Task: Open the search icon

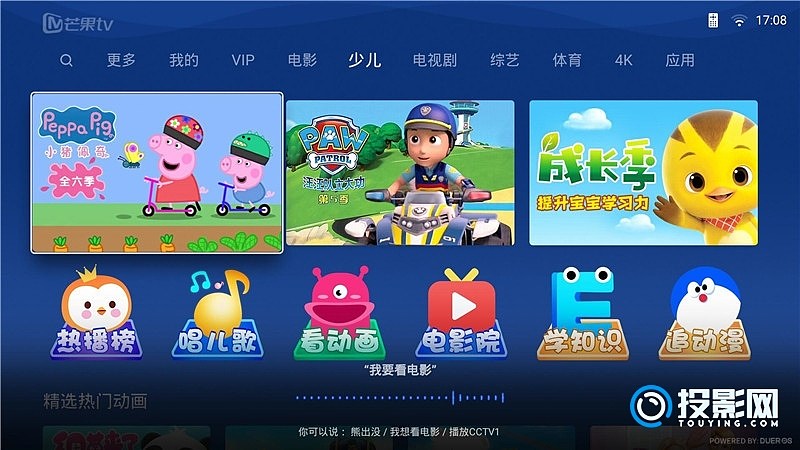Action: (x=66, y=60)
